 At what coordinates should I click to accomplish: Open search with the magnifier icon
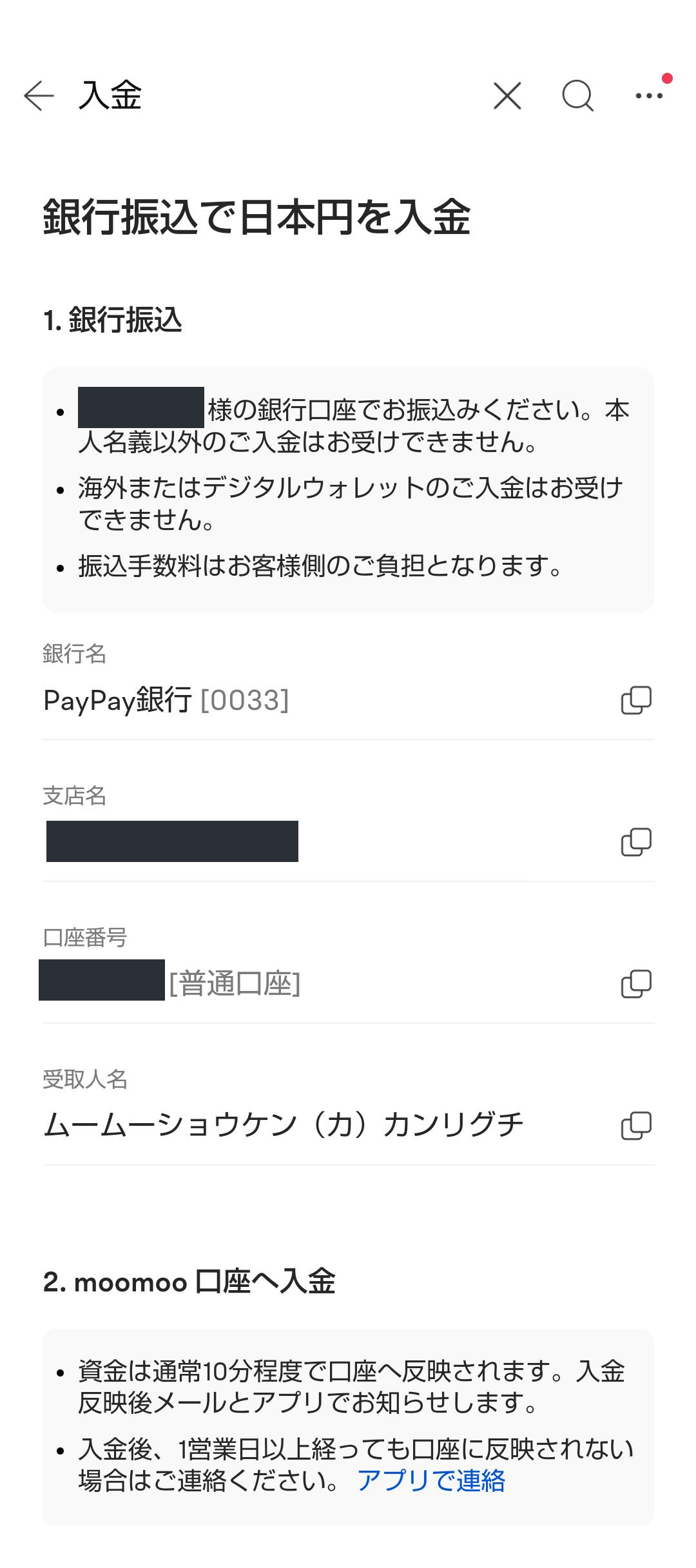point(577,96)
